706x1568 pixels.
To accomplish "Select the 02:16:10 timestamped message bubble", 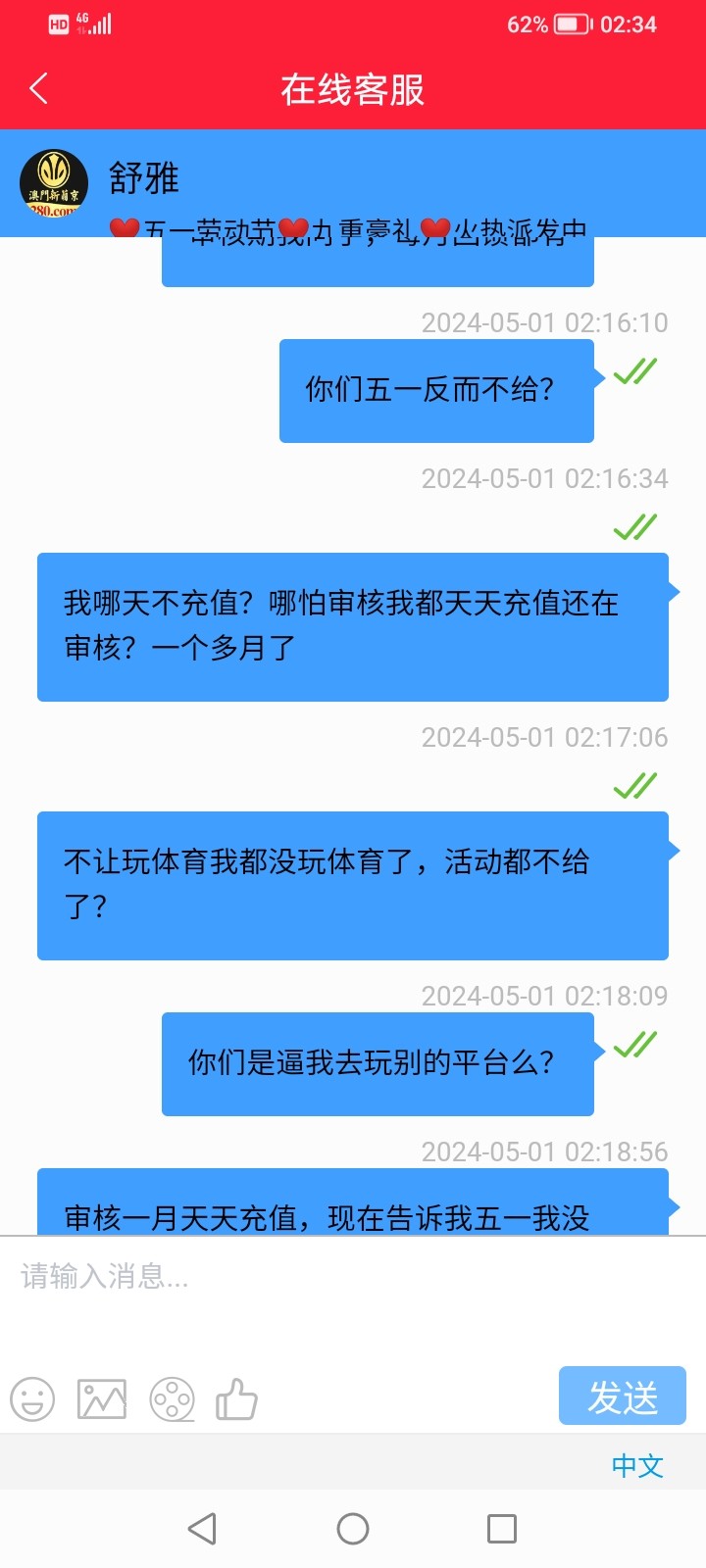I will coord(436,390).
